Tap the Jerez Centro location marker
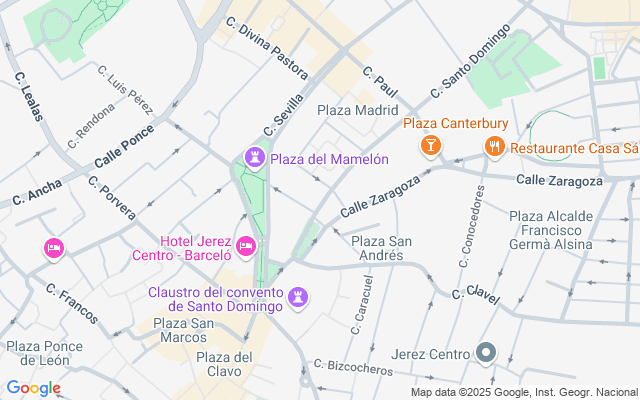This screenshot has width=640, height=400. point(487,353)
